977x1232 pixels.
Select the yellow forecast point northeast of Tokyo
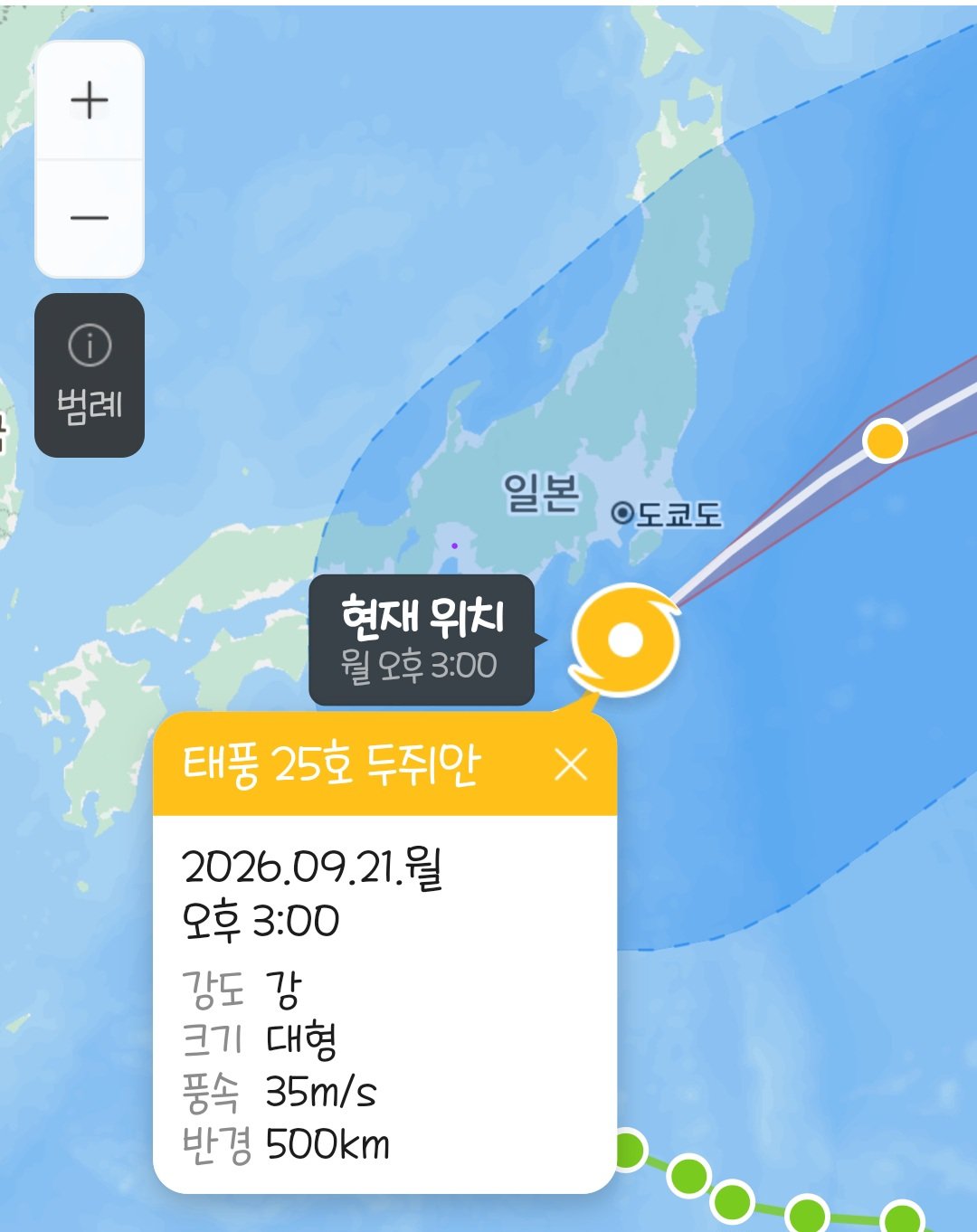point(885,441)
